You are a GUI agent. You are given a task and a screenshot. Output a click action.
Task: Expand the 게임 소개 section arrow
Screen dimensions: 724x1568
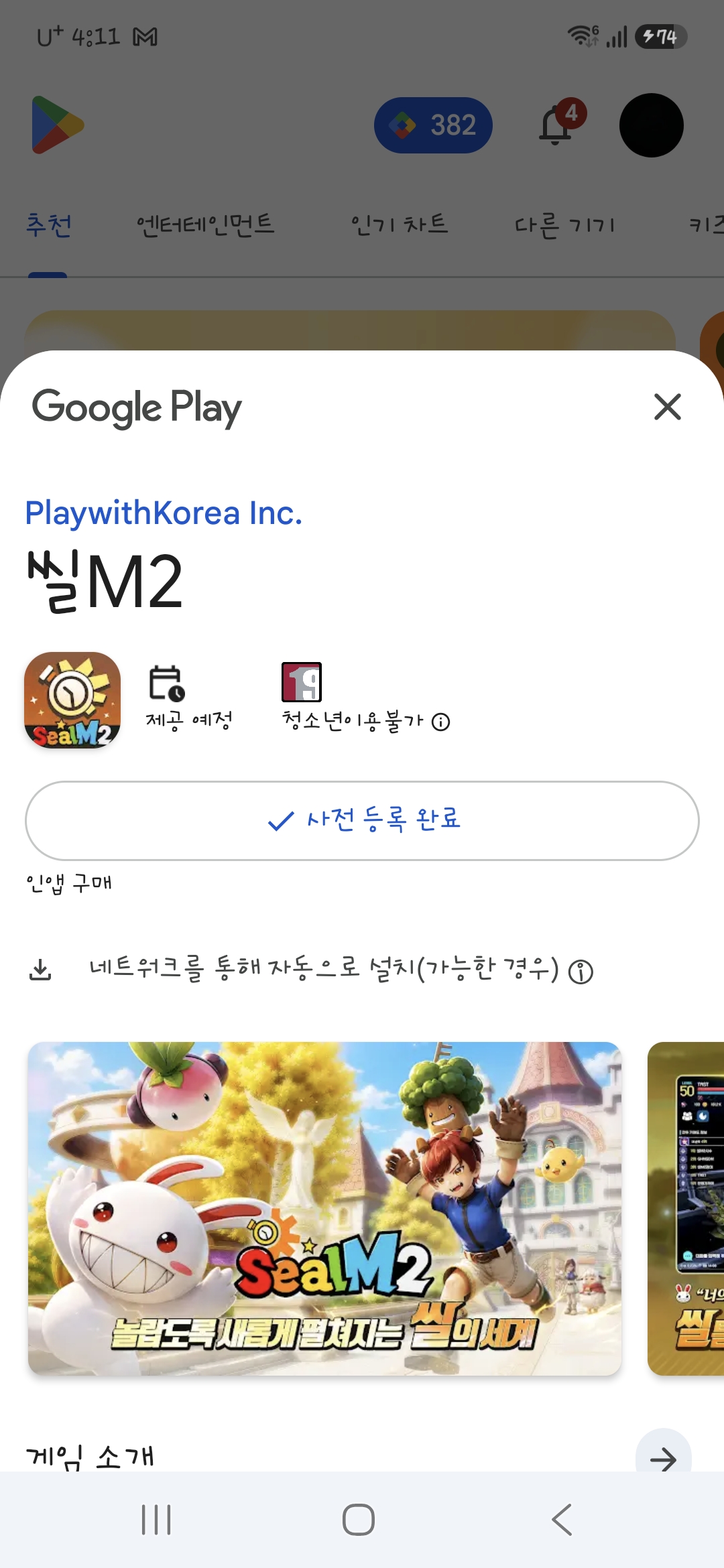[663, 1455]
